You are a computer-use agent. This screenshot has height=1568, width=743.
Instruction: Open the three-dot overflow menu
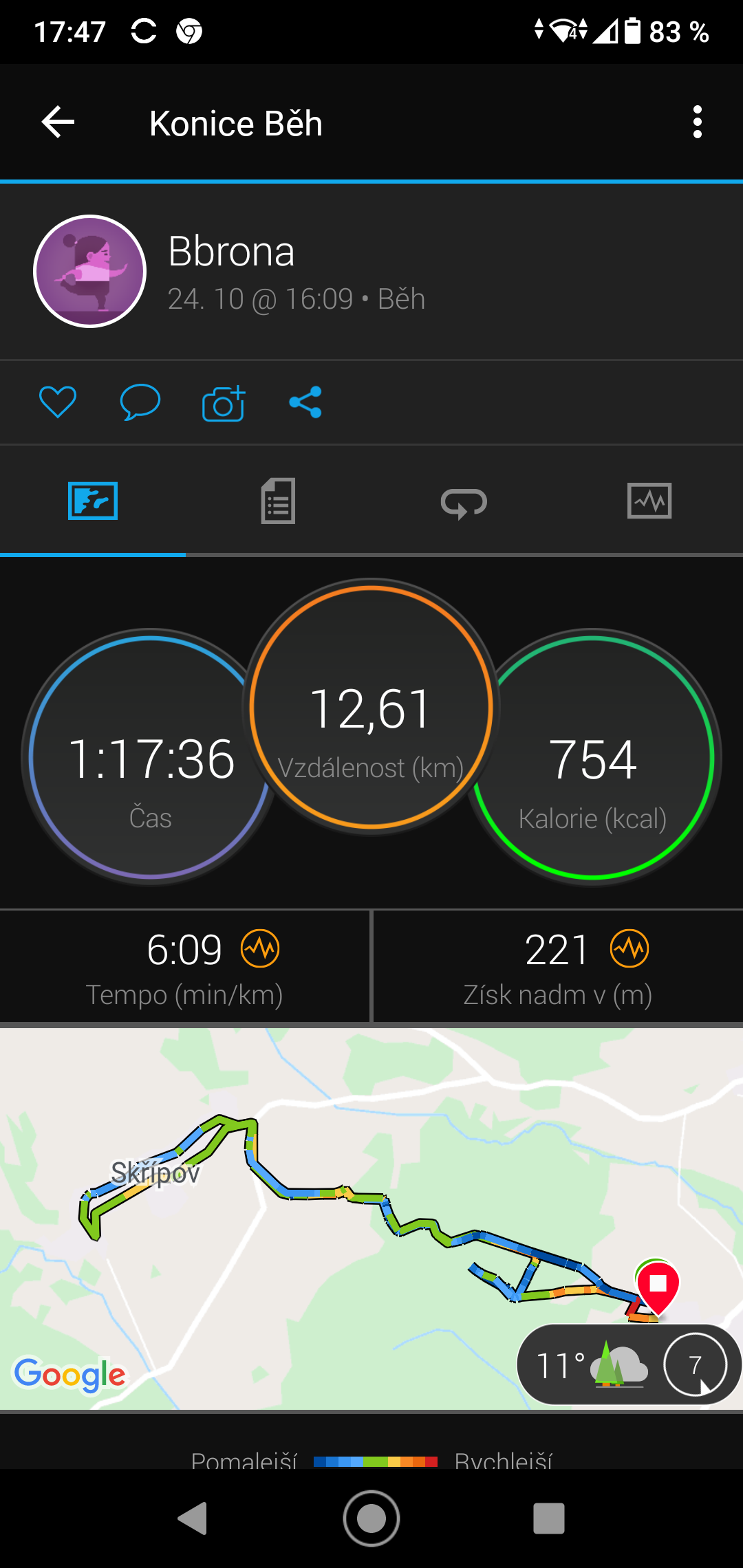click(x=698, y=122)
